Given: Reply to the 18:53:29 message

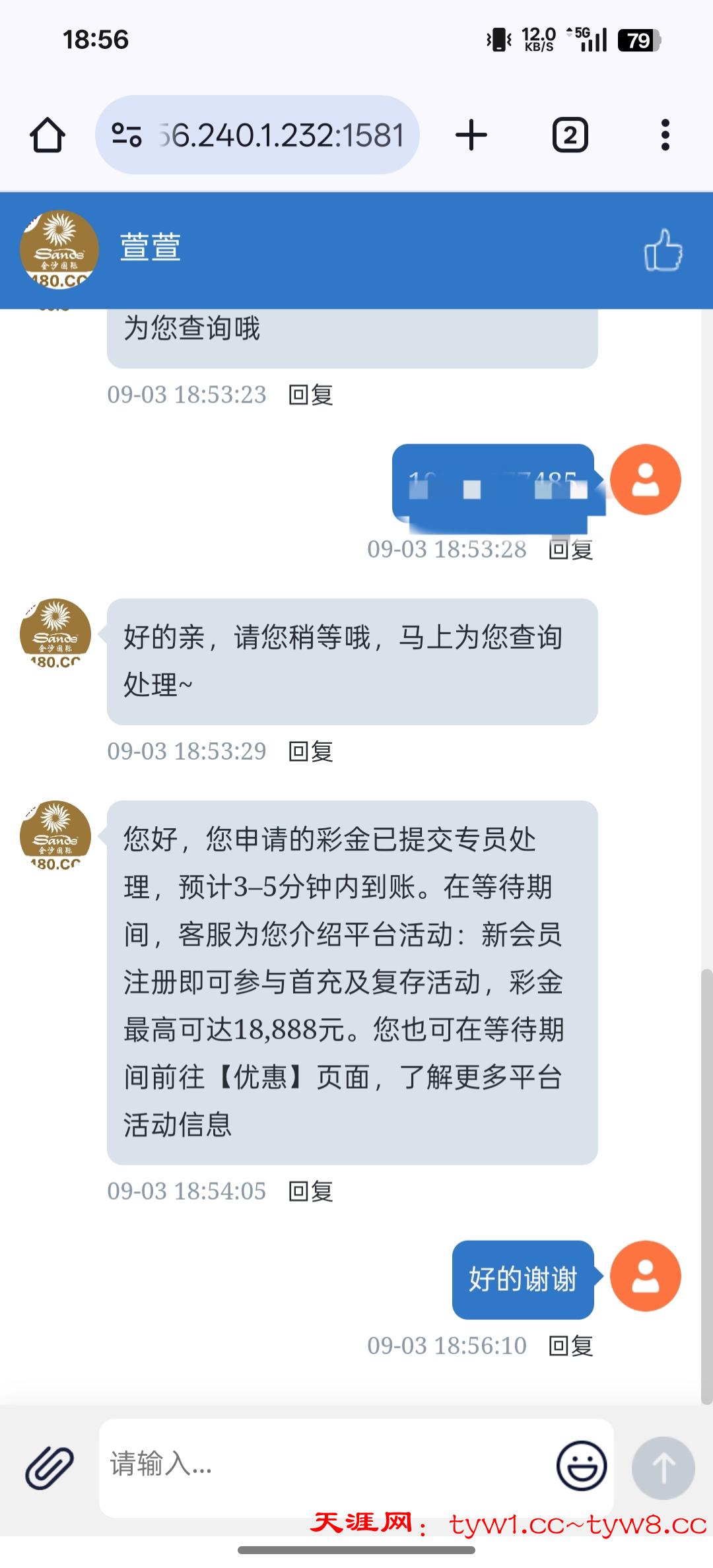Looking at the screenshot, I should click(x=311, y=751).
